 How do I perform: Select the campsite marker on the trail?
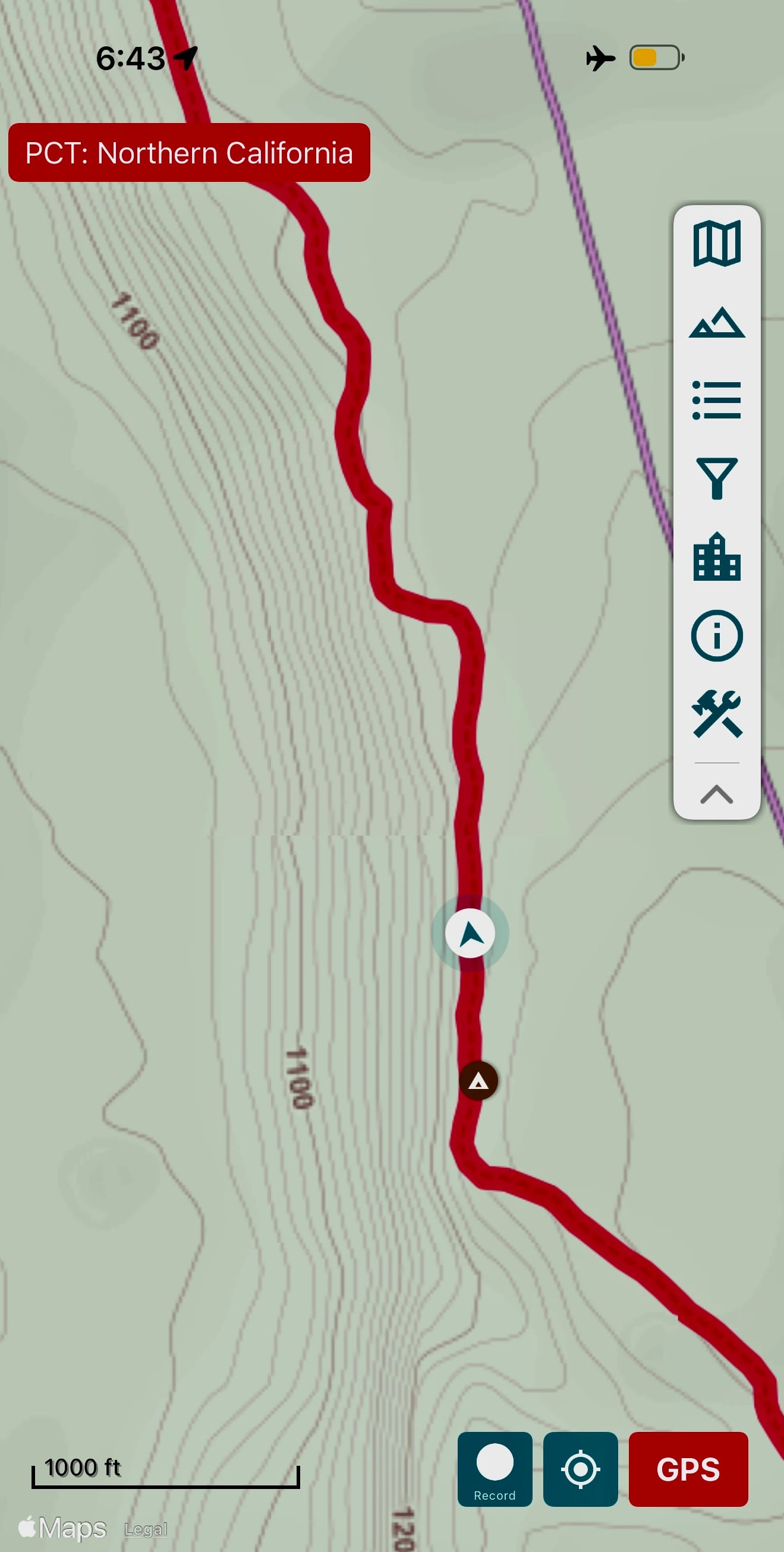[x=478, y=1081]
